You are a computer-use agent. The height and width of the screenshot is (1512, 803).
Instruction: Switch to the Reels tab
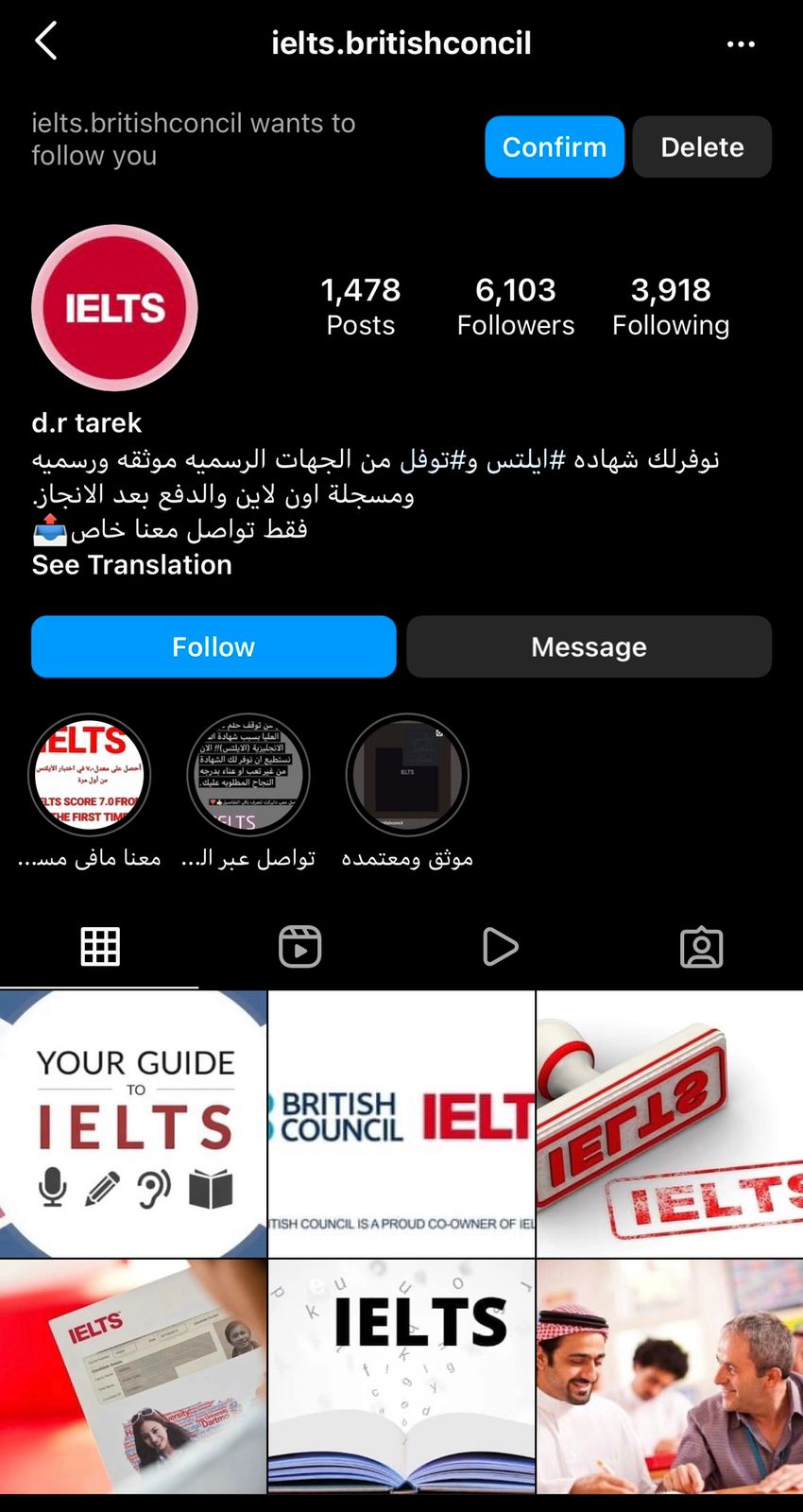(300, 946)
